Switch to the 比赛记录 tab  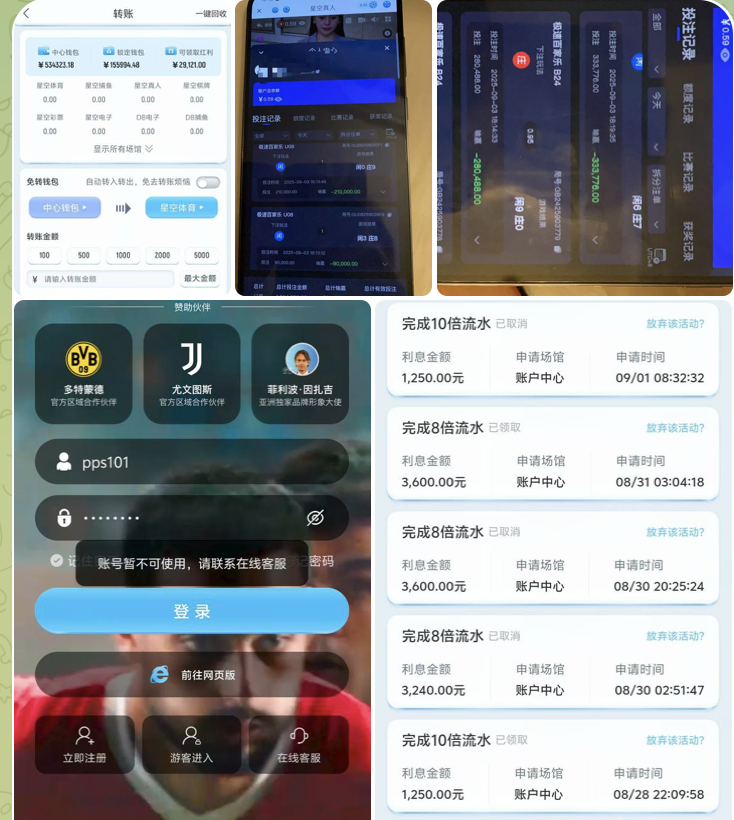tap(688, 177)
